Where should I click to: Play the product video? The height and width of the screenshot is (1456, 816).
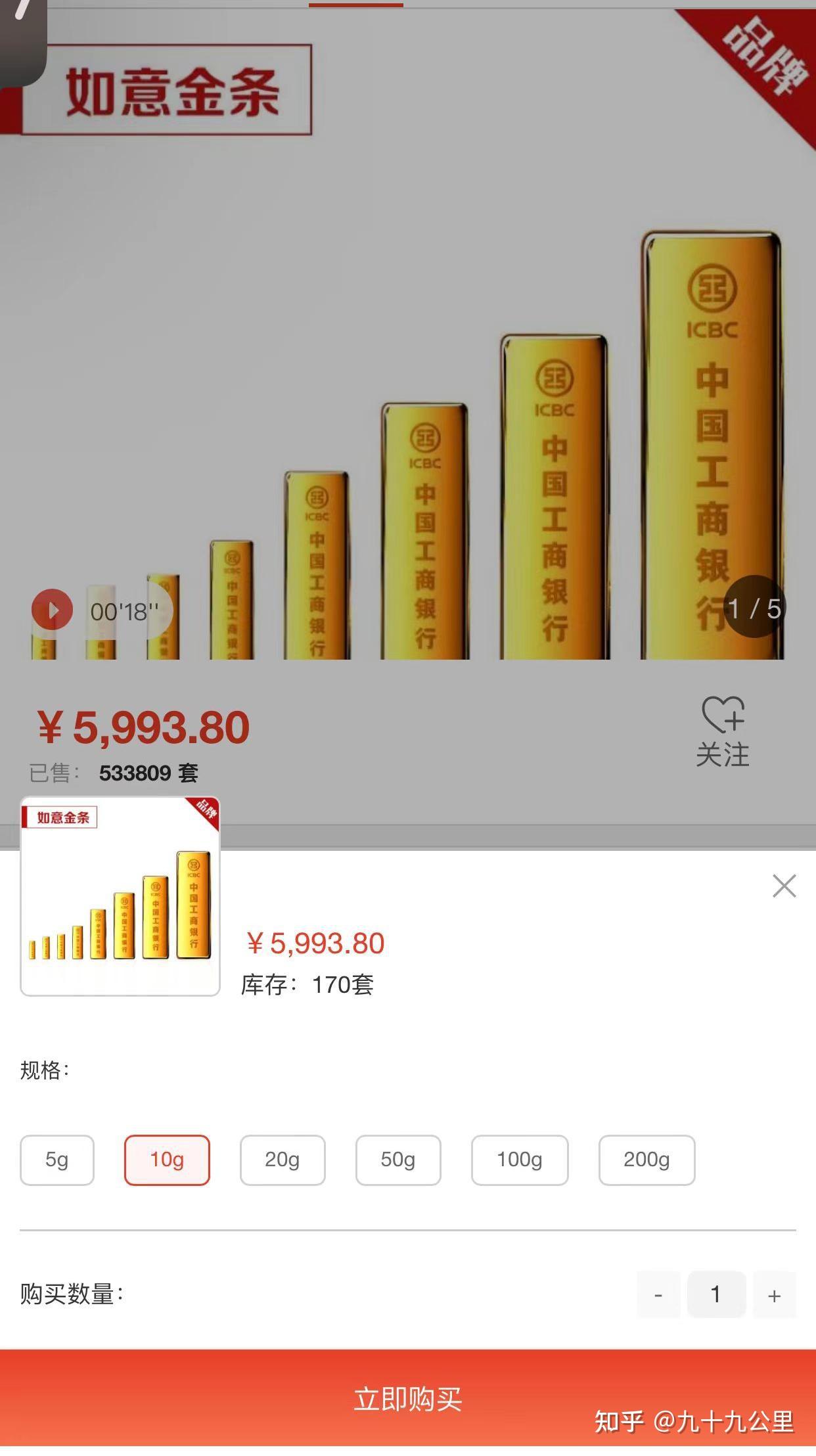click(x=53, y=609)
